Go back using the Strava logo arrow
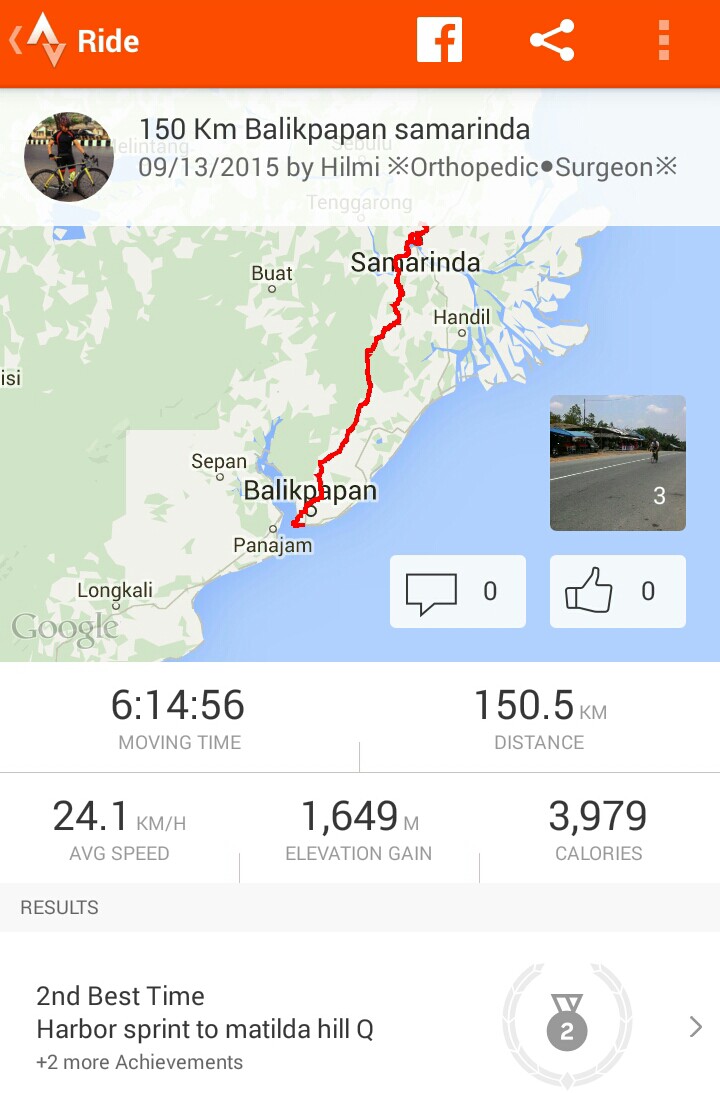 [40, 41]
